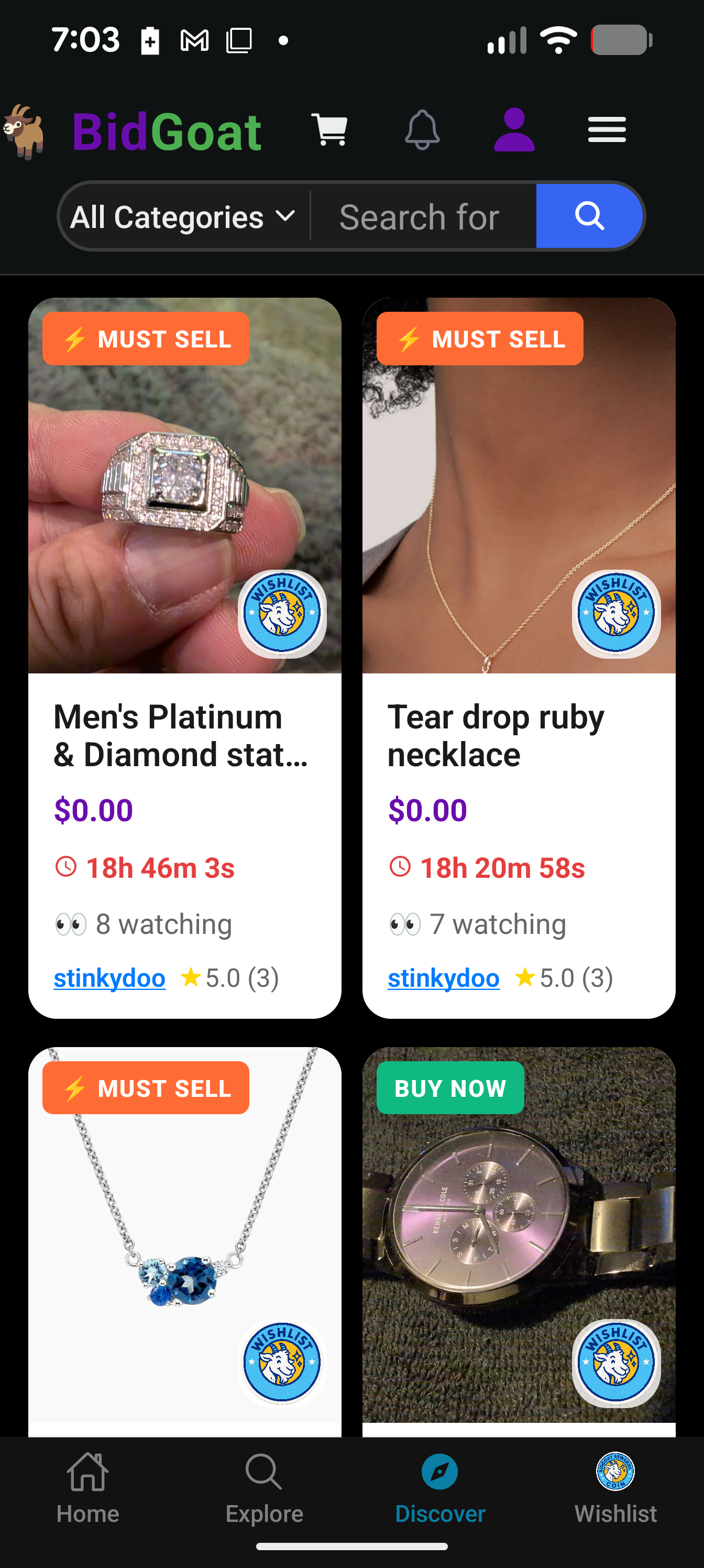Wishlist the blue gemstone necklace
This screenshot has height=1568, width=704.
click(x=282, y=1362)
